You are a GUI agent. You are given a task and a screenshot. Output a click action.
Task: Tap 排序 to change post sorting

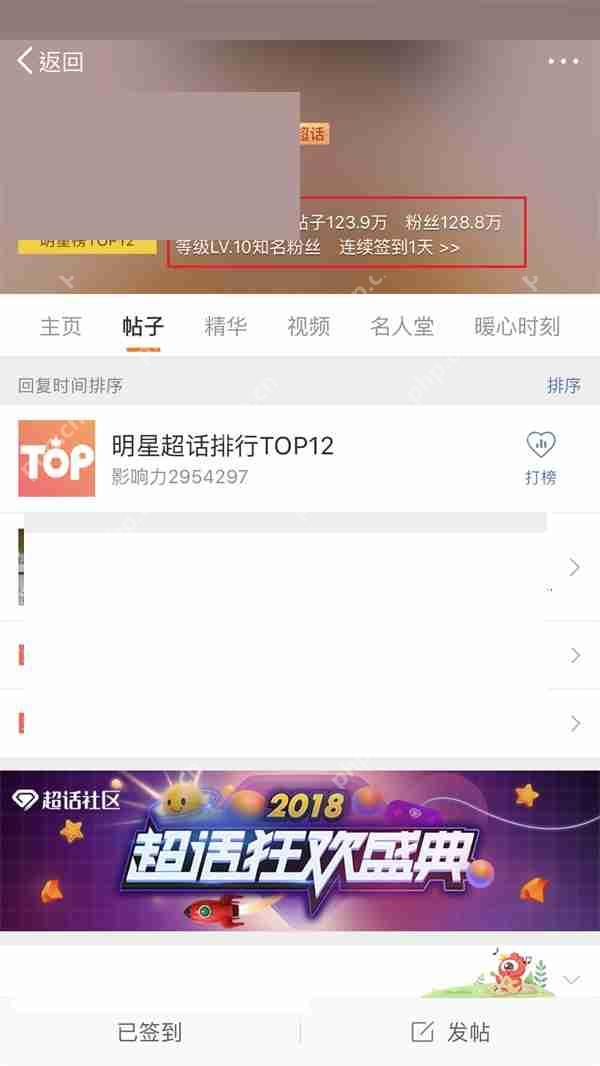pyautogui.click(x=563, y=385)
